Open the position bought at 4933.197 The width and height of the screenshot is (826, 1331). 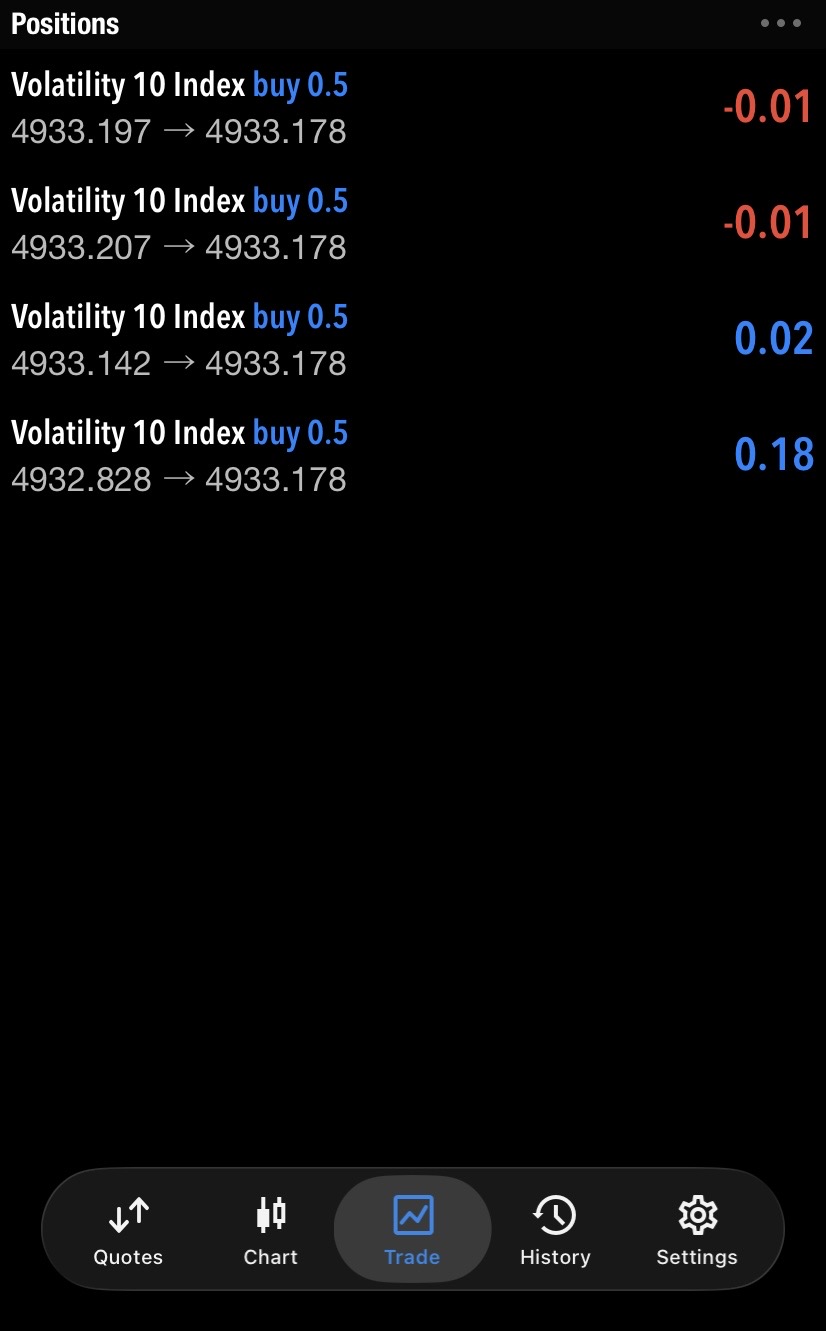click(413, 108)
